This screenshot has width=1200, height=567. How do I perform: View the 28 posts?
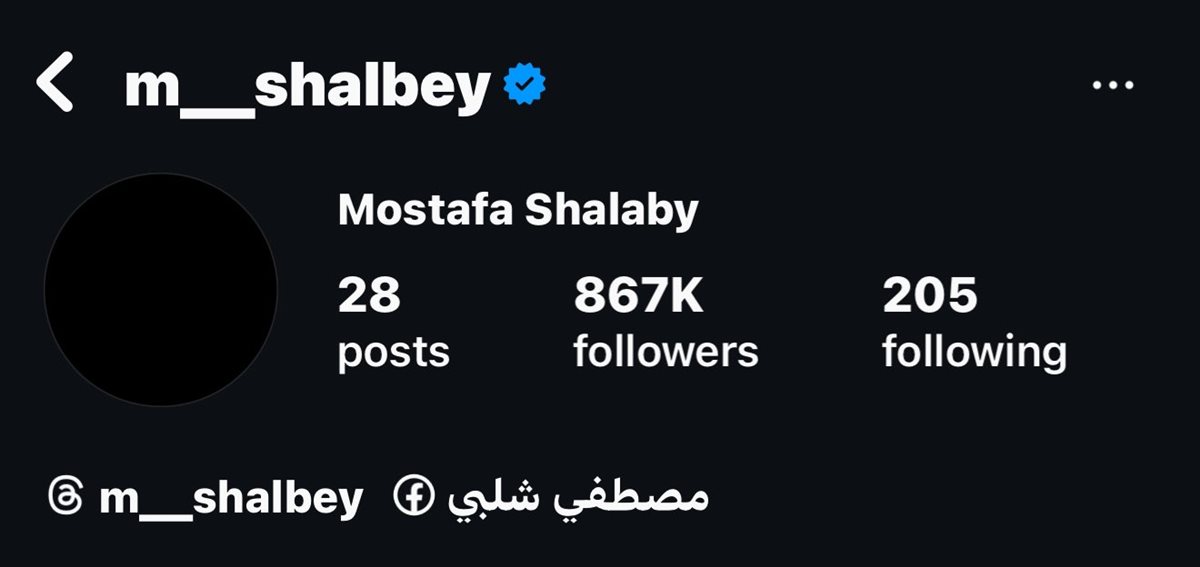393,323
